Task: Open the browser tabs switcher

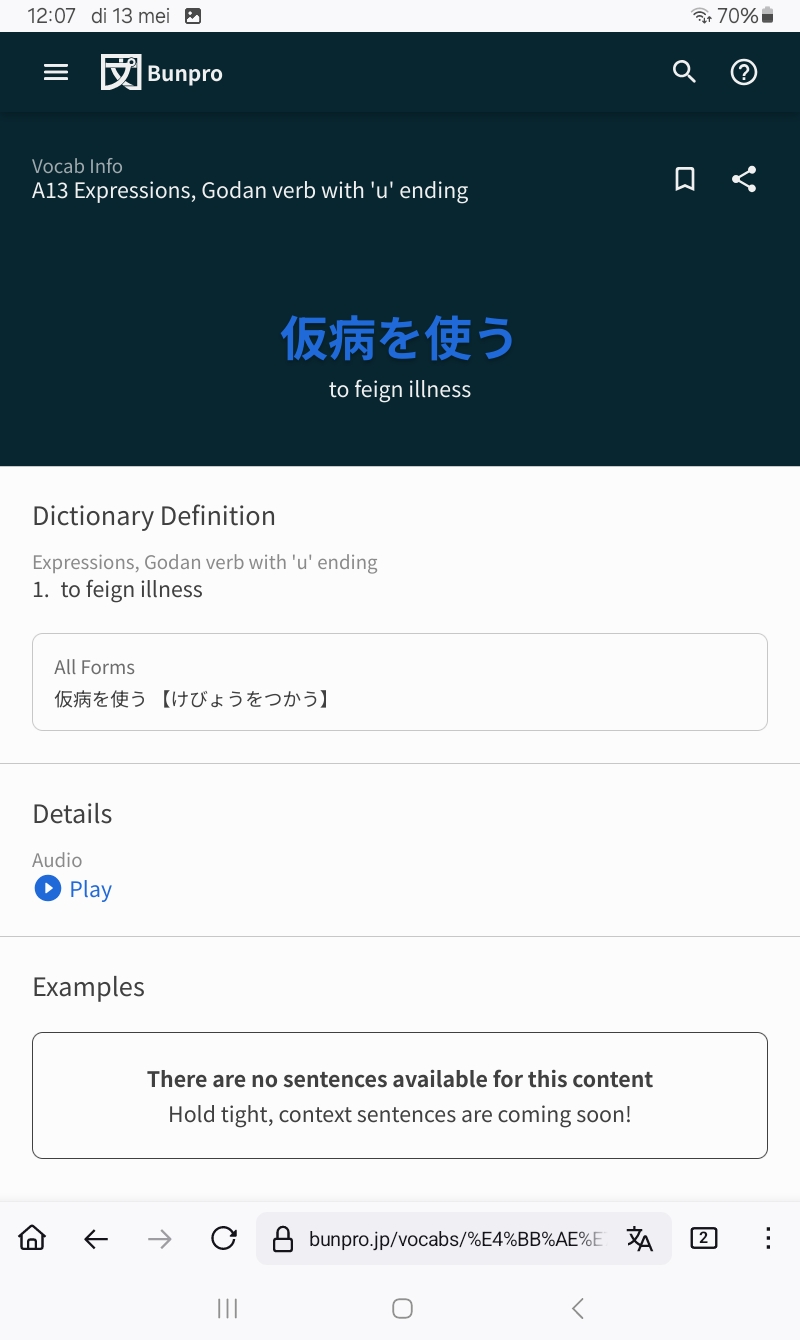Action: click(704, 1239)
